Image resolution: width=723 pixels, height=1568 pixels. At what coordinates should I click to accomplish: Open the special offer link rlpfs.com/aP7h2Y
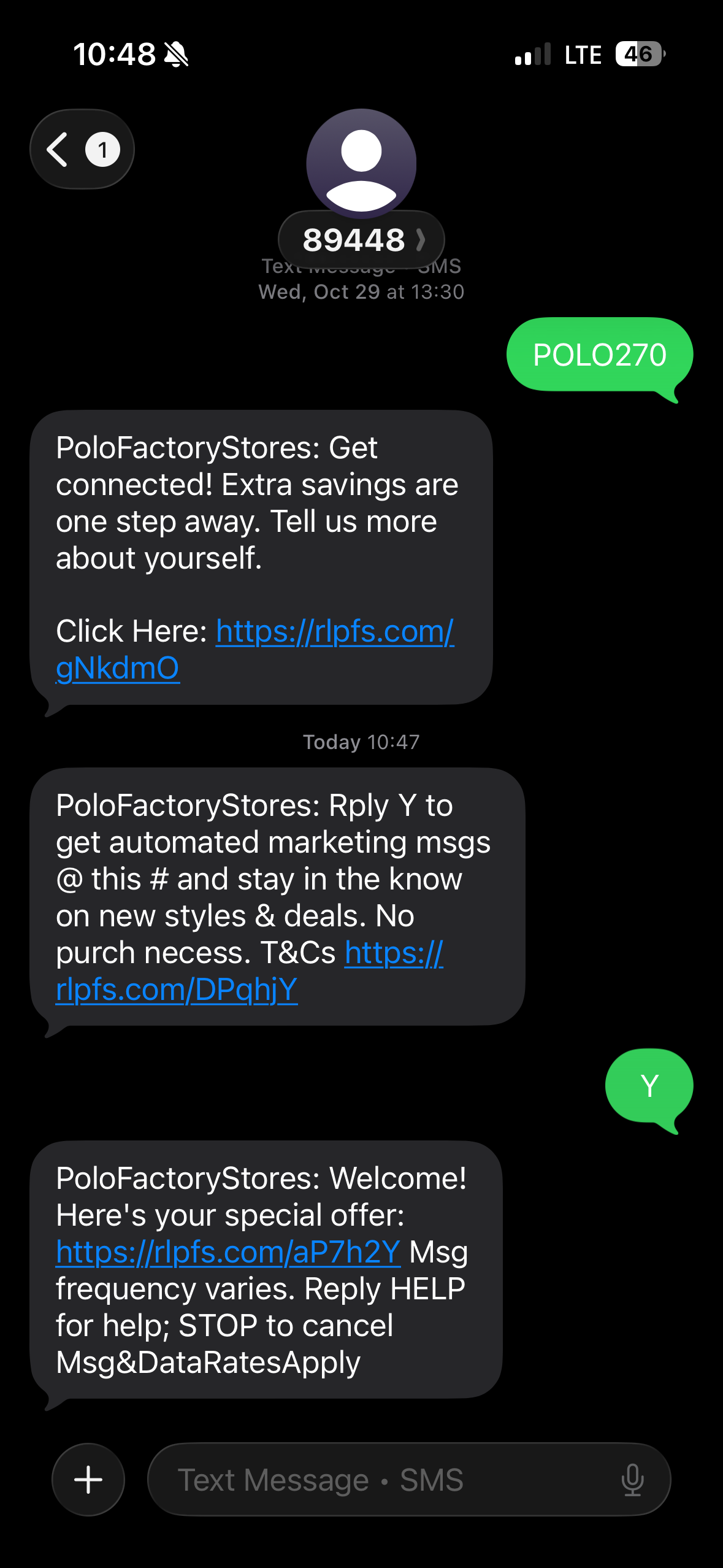(x=228, y=1252)
